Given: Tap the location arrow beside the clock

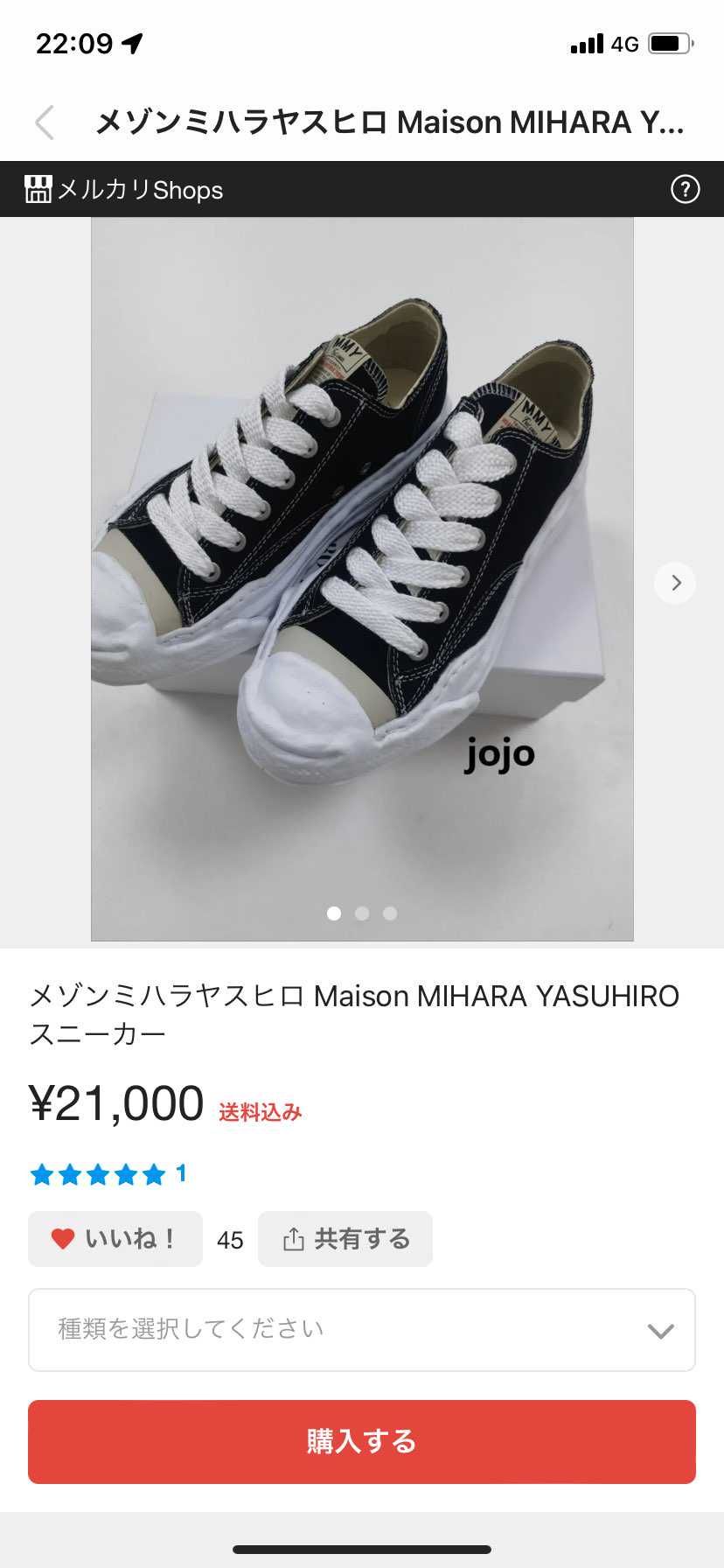Looking at the screenshot, I should tap(132, 42).
